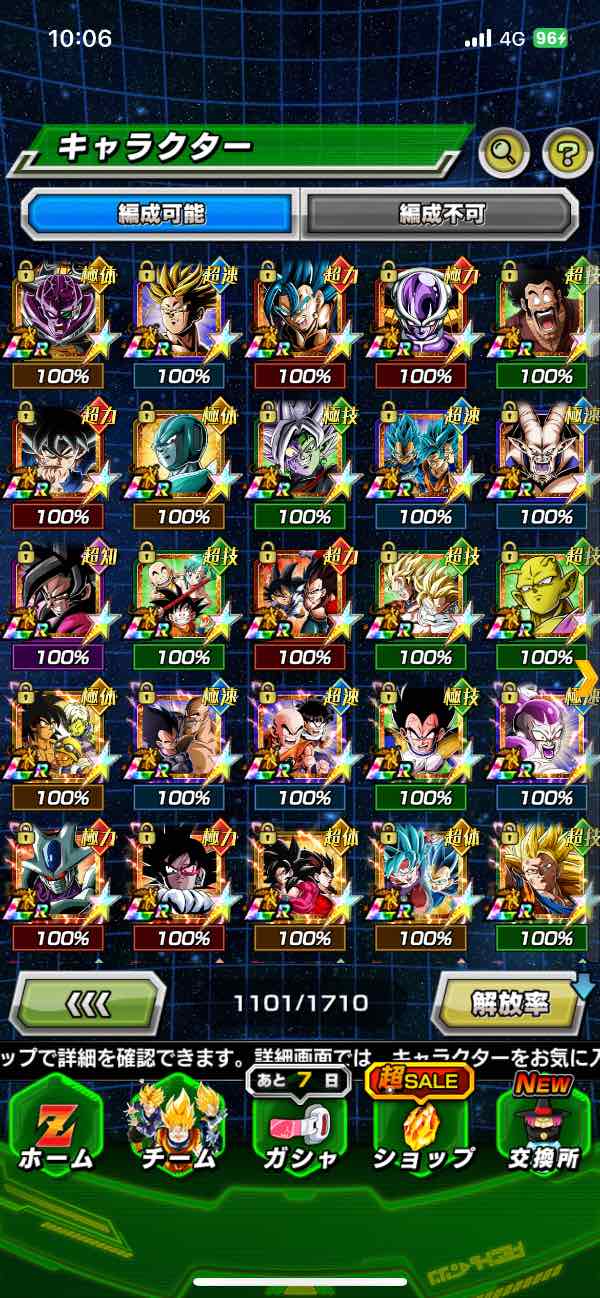The height and width of the screenshot is (1298, 600).
Task: Switch to the 編成不可 tab
Action: (441, 213)
